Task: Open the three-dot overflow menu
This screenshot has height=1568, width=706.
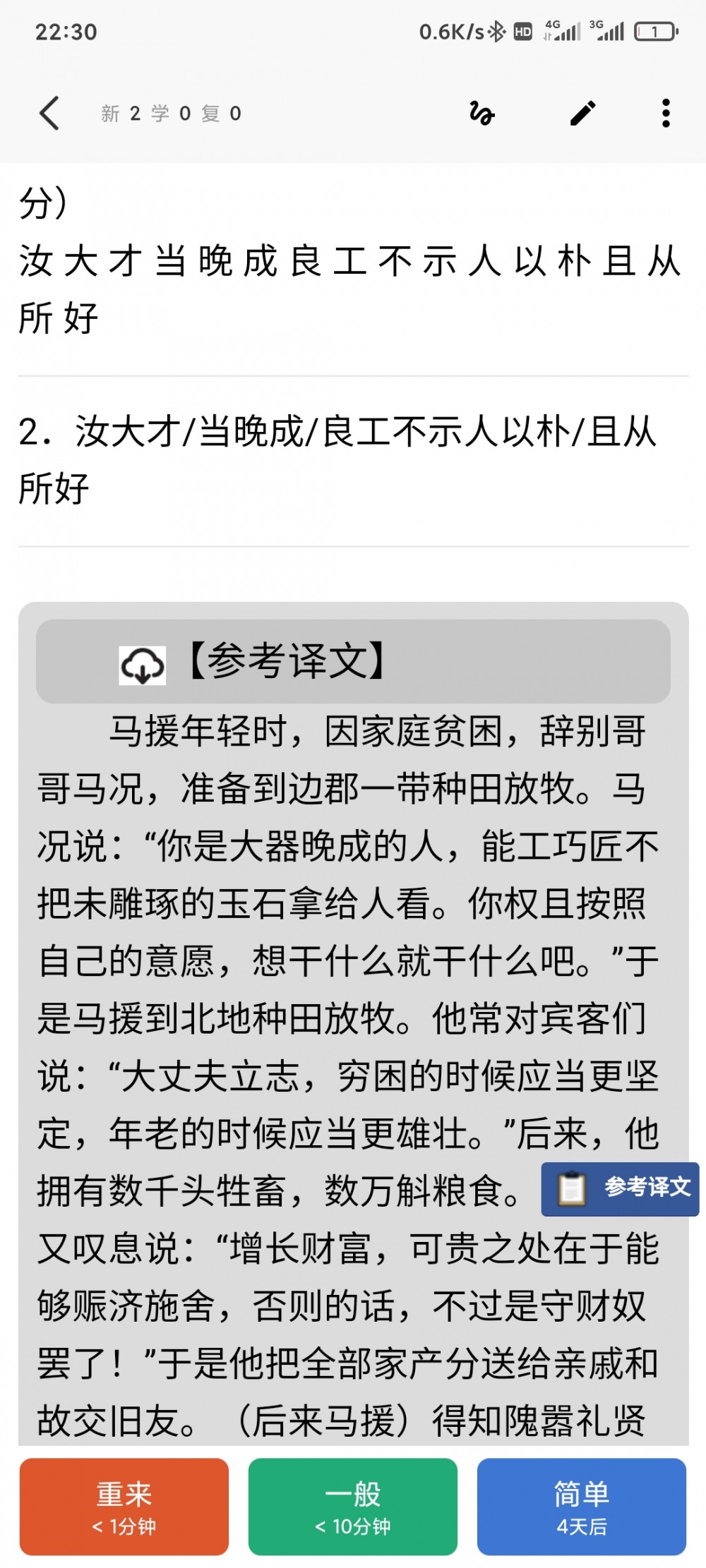Action: (x=665, y=113)
